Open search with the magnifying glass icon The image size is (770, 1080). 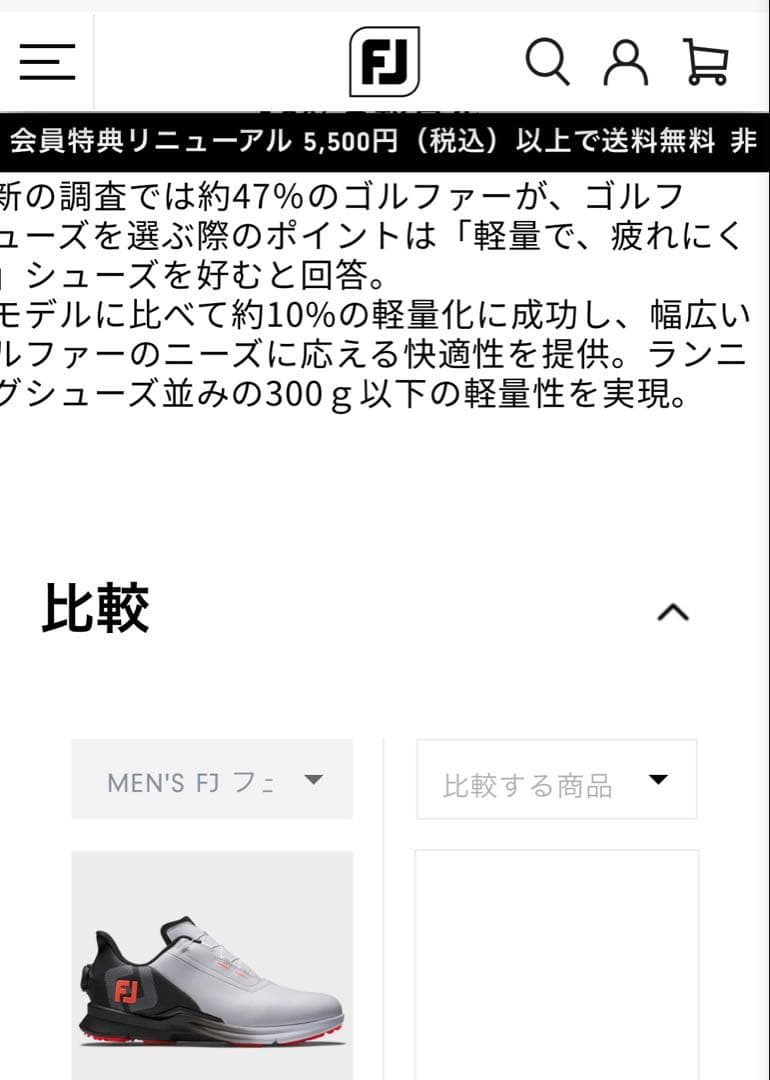tap(546, 62)
